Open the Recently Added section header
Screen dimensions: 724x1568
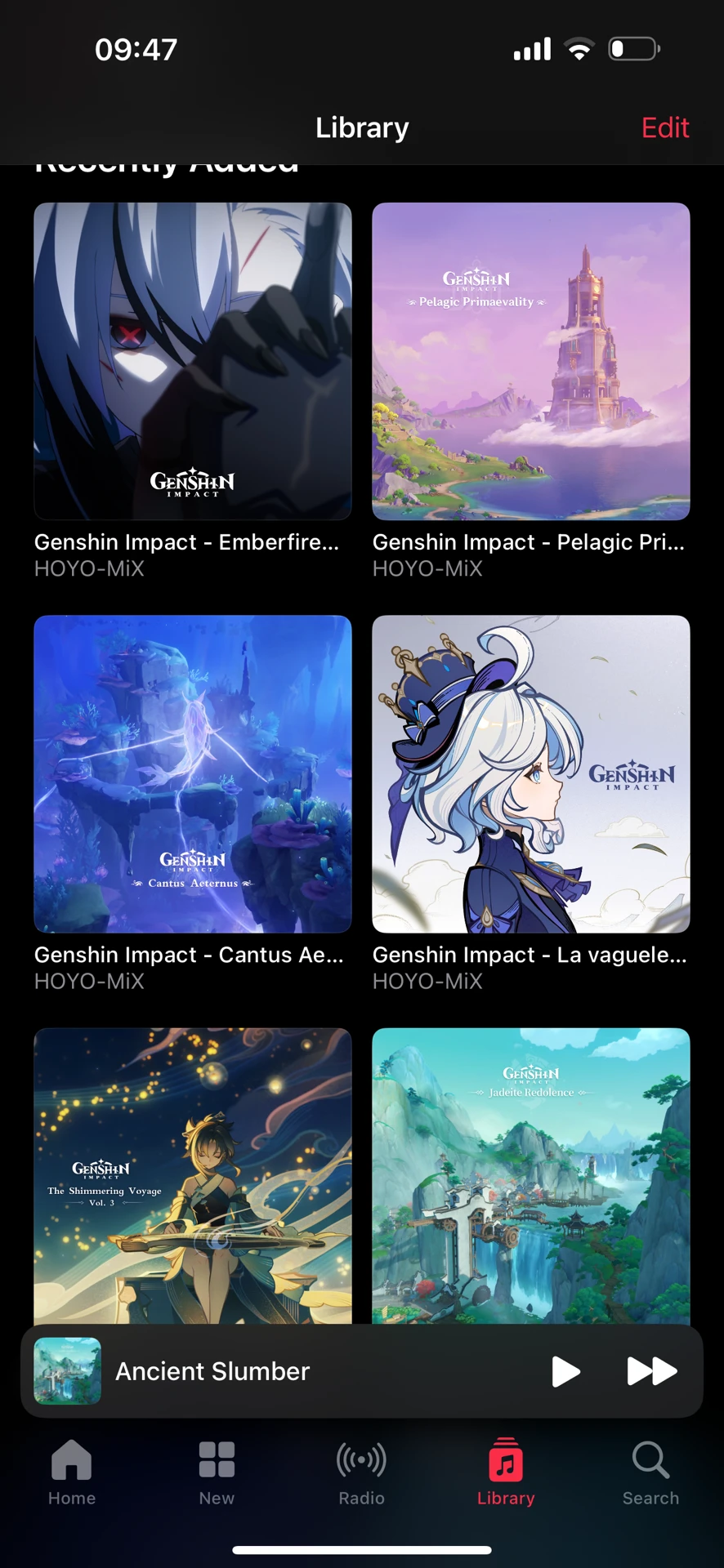(166, 162)
